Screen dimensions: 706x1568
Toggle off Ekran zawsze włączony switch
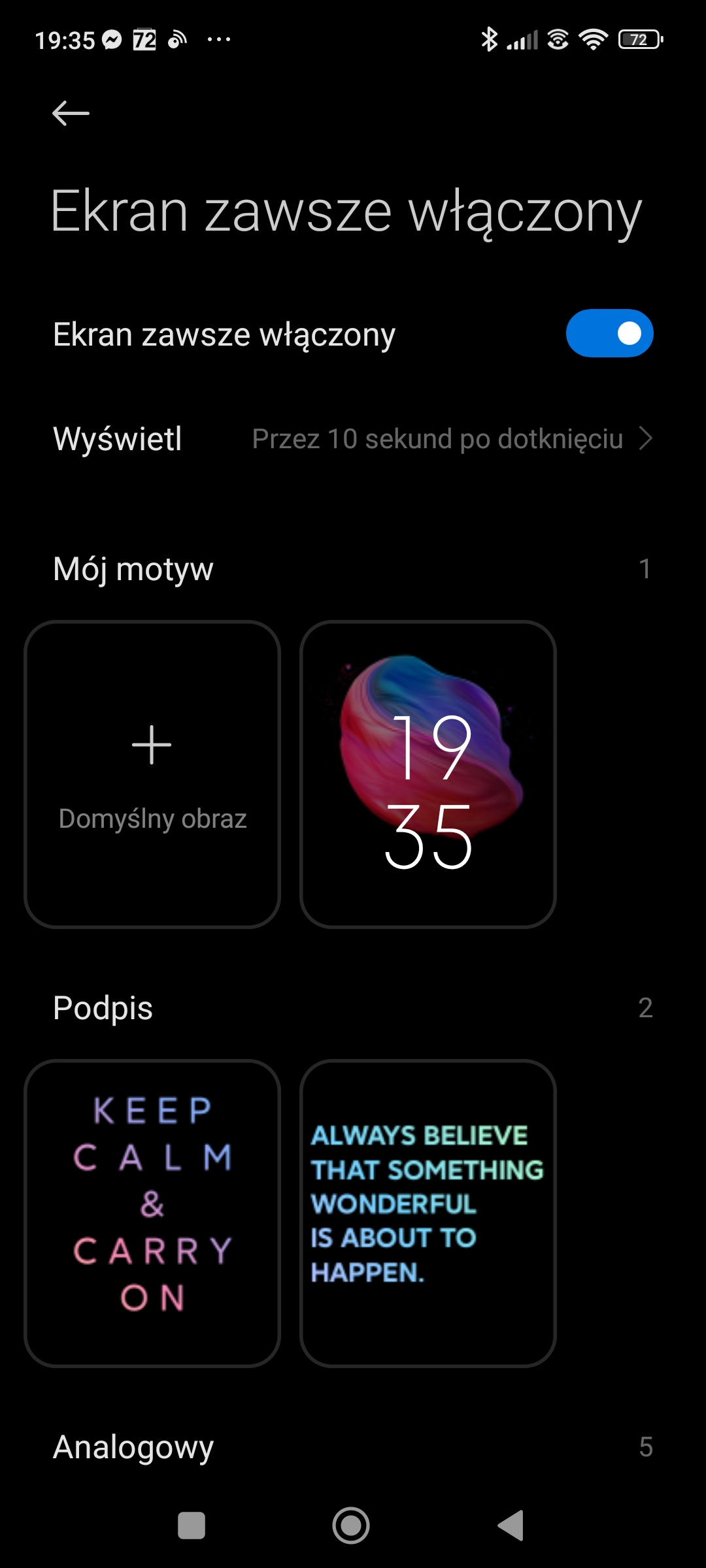[609, 333]
